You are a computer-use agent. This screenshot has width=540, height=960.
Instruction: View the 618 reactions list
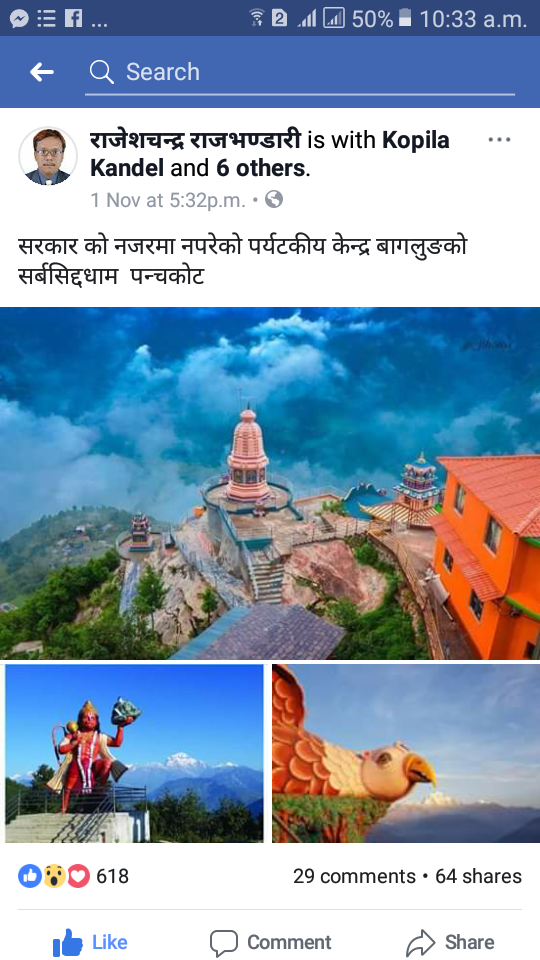(x=73, y=876)
